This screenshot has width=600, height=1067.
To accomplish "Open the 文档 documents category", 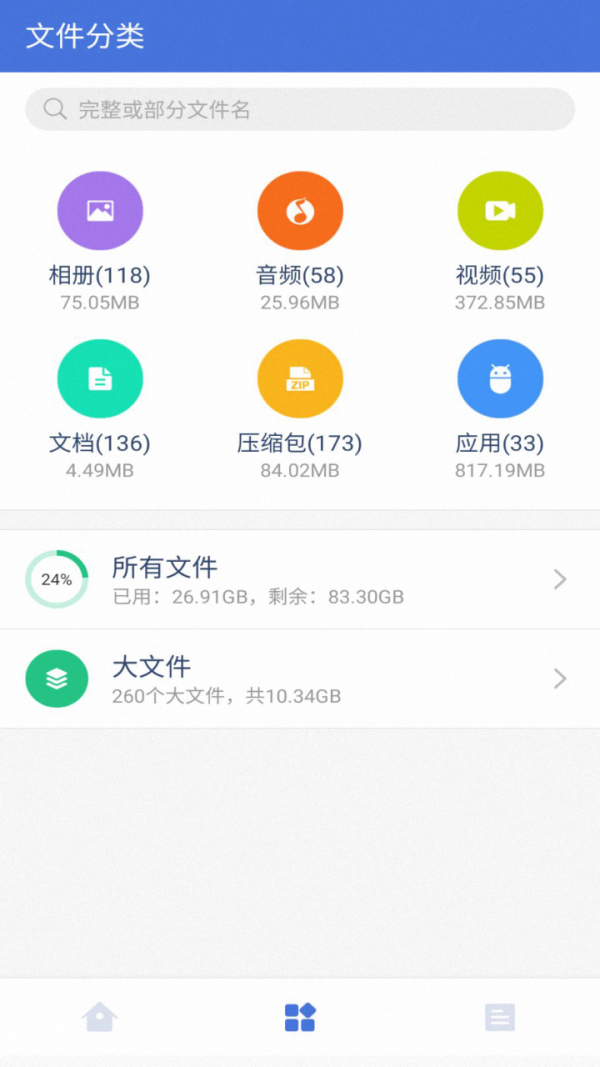I will click(100, 379).
